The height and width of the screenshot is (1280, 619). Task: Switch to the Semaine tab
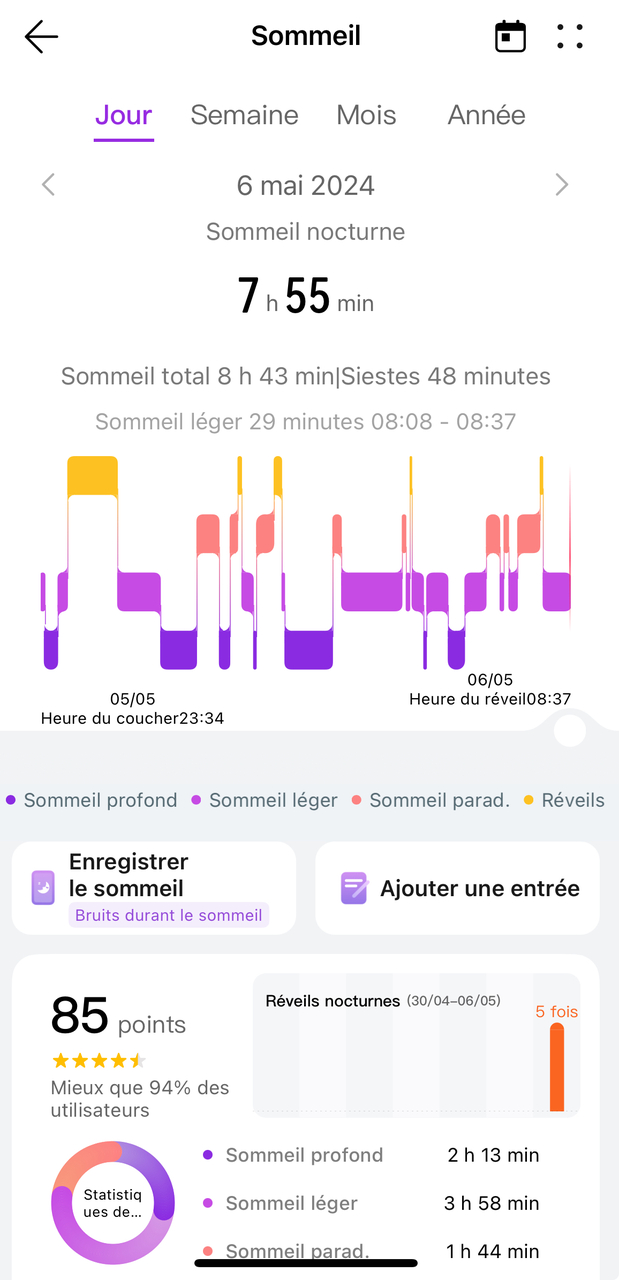244,115
